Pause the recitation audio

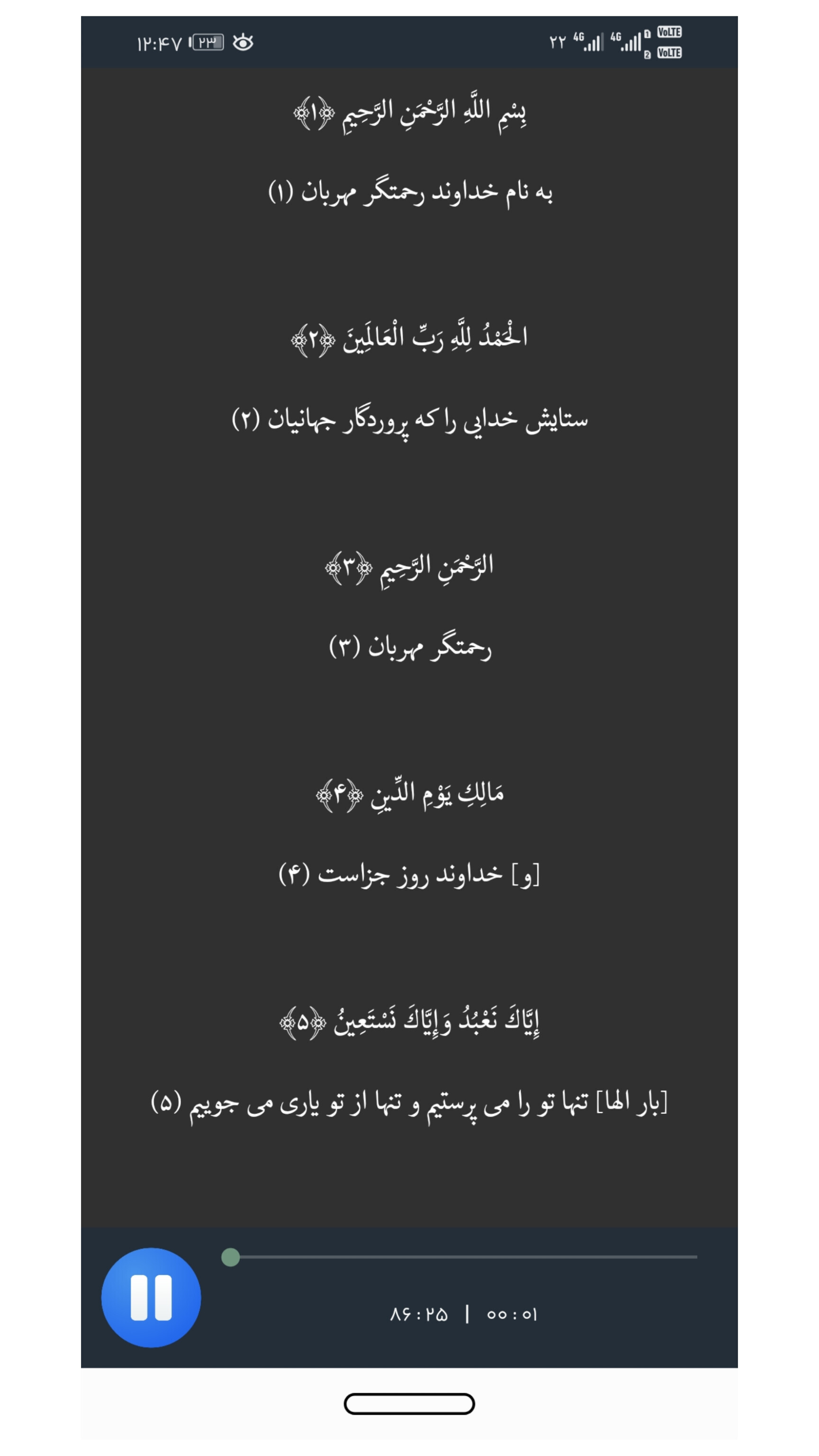click(151, 1297)
